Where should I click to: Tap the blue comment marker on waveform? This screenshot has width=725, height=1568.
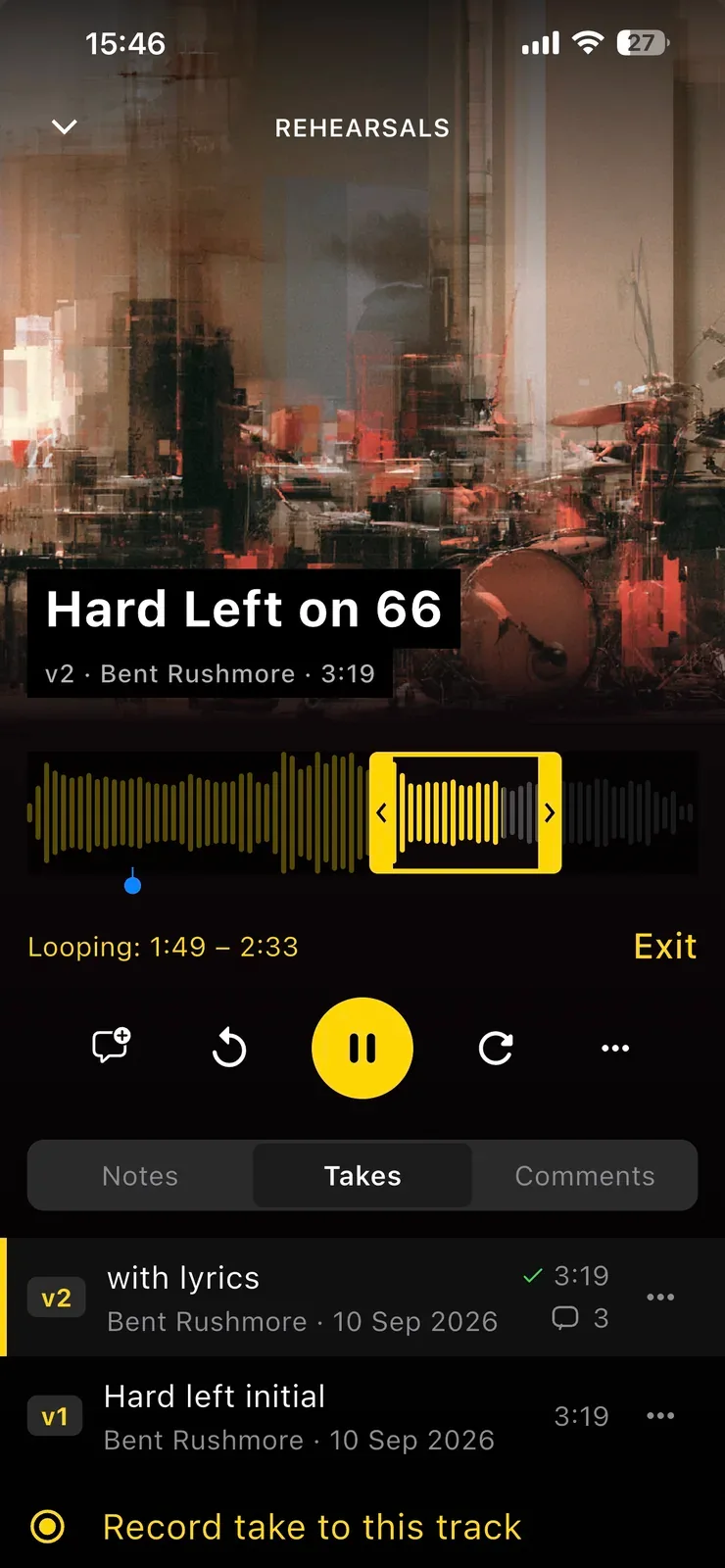[x=133, y=885]
